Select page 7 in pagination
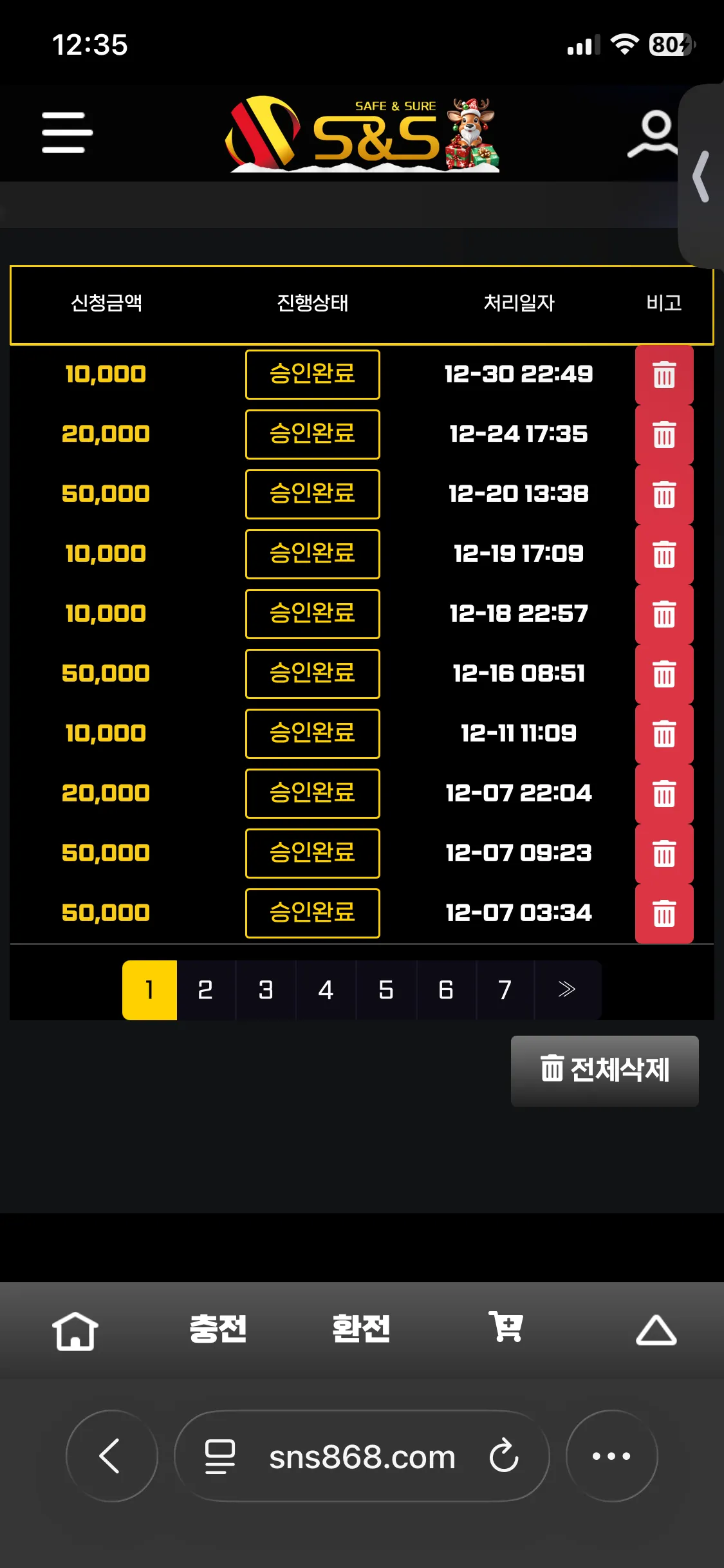 point(505,990)
